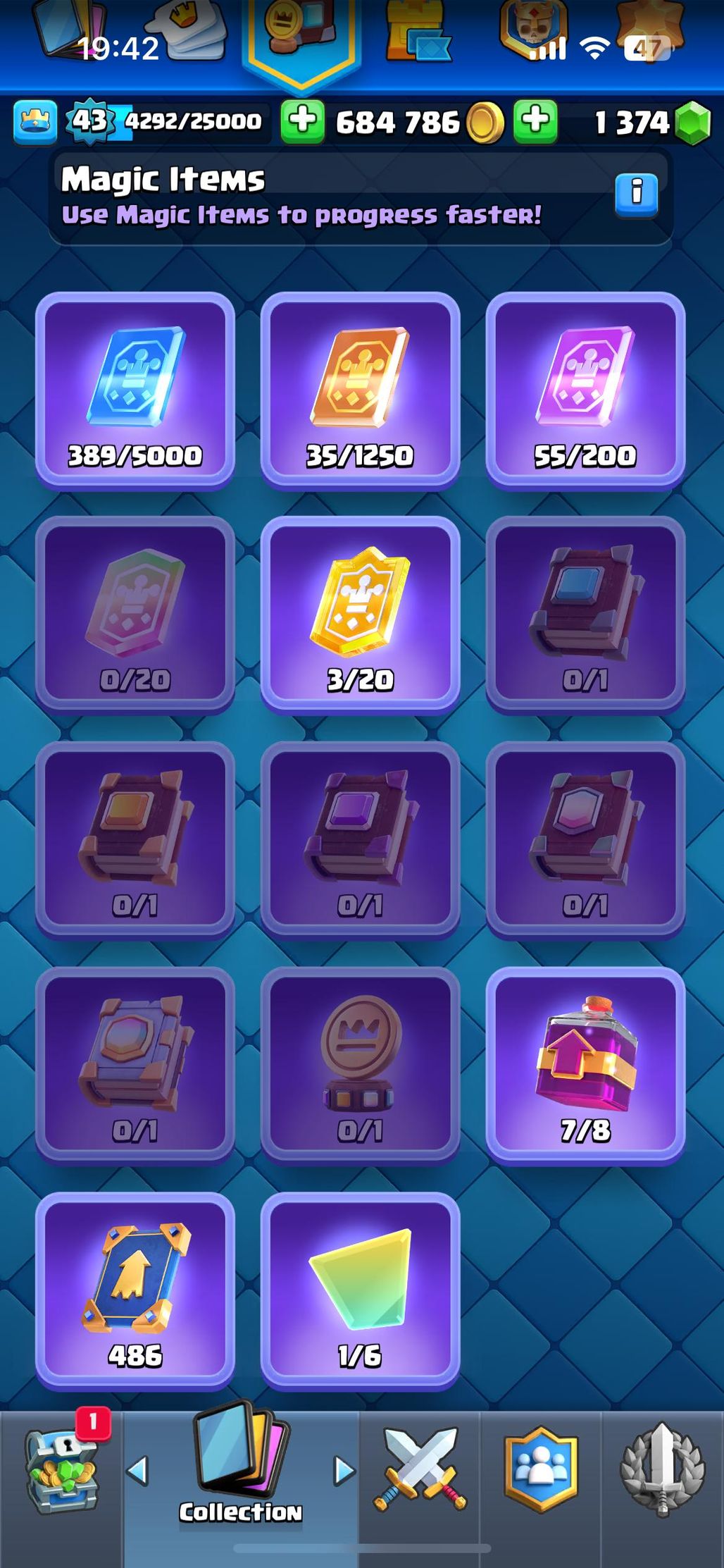The image size is (724, 1568).
Task: Select the blue Common Wild Card 389/5000
Action: 135,390
